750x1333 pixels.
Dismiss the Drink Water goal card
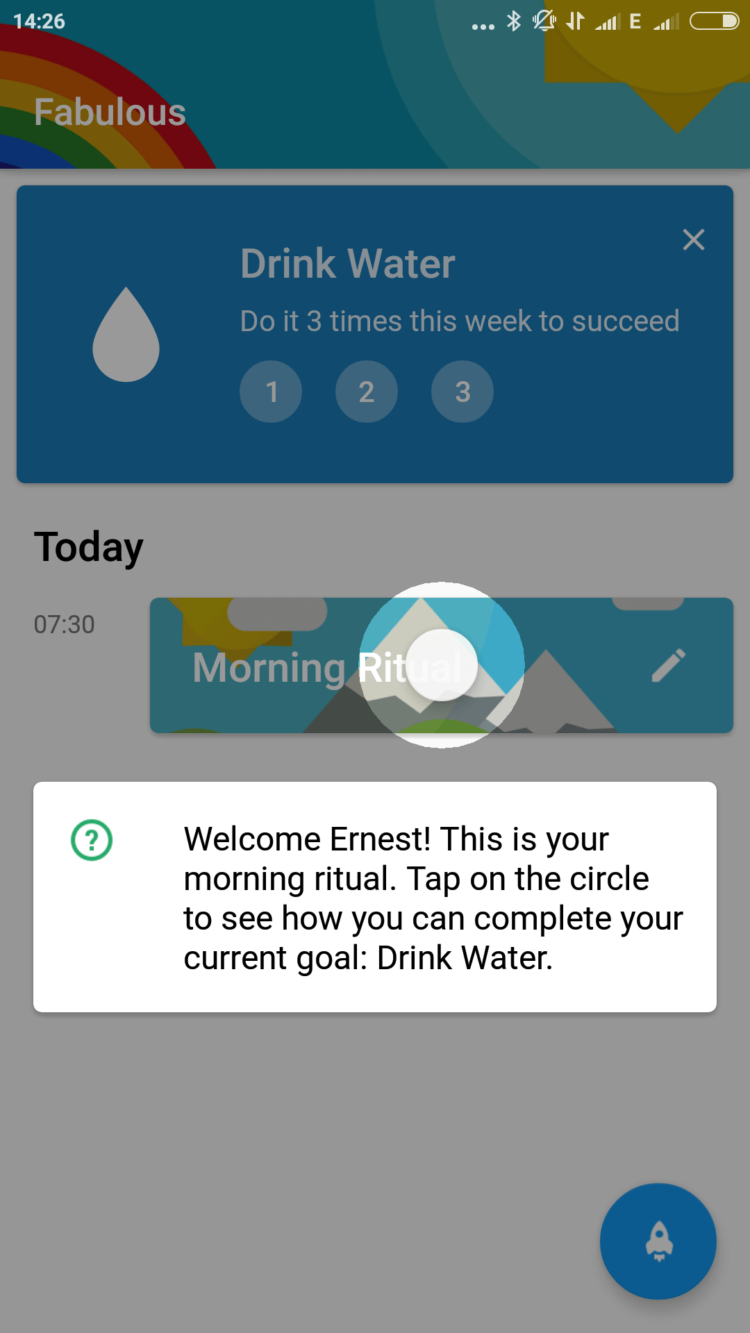(693, 240)
